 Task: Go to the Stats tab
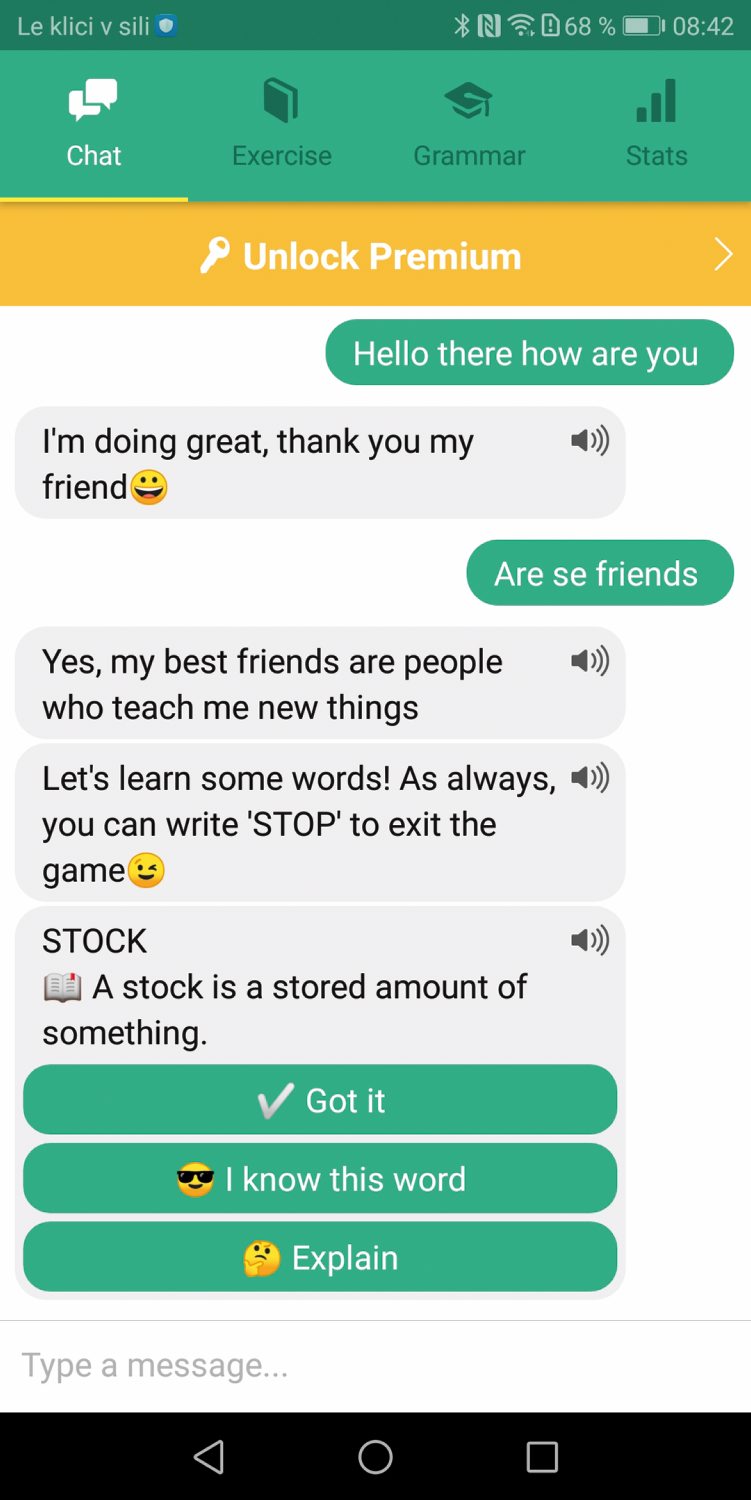click(656, 125)
